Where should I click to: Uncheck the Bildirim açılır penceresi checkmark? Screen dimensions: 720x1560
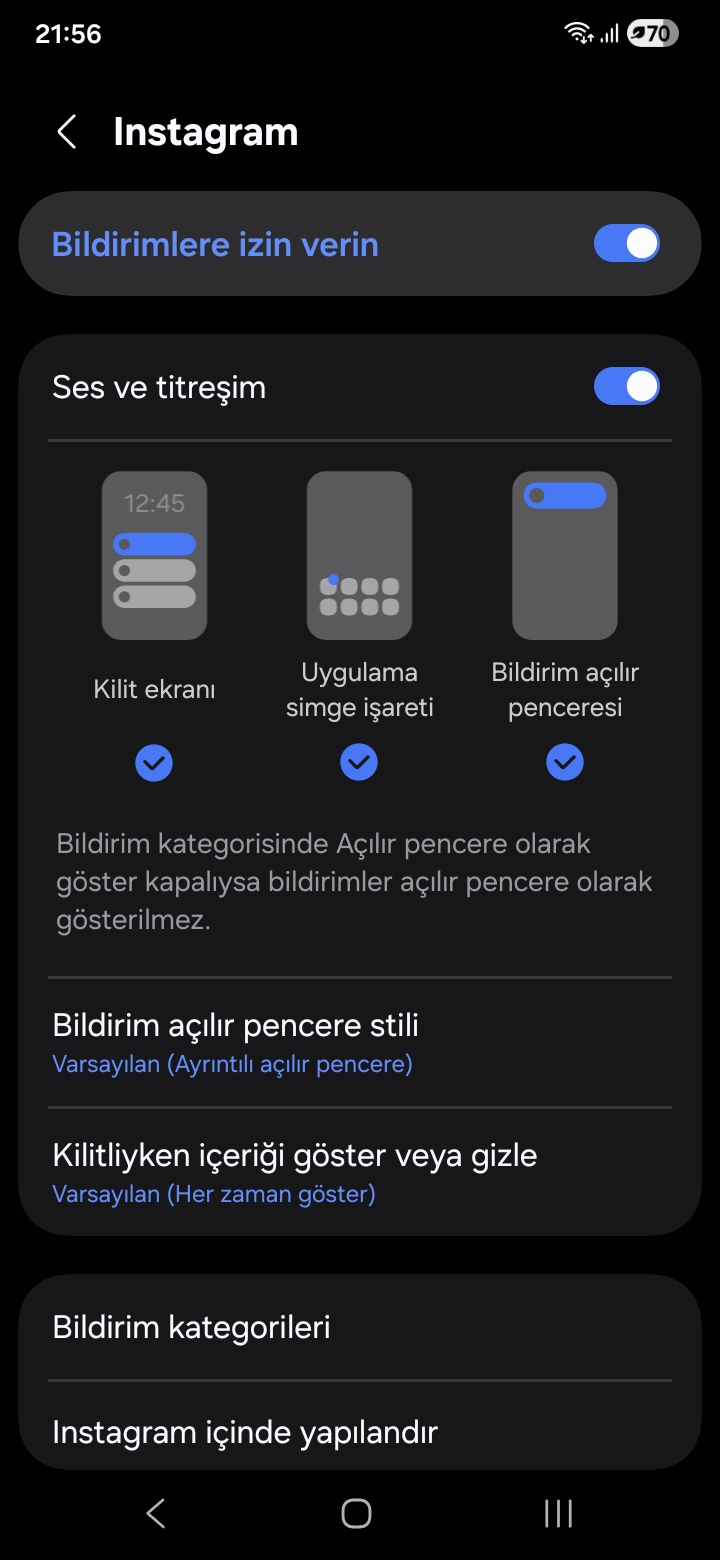click(x=565, y=764)
